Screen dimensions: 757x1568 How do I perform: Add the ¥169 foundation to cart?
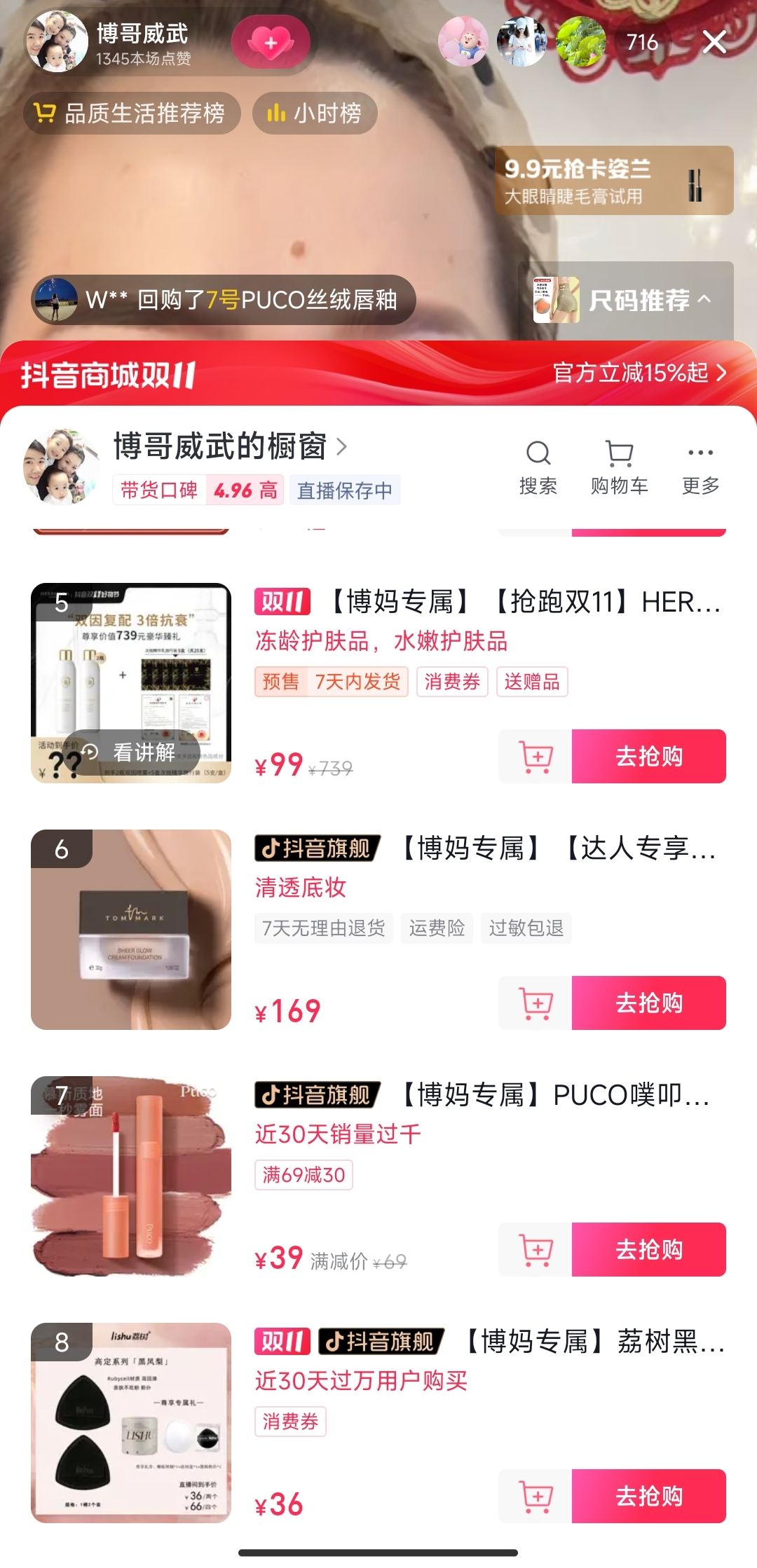pos(536,1003)
